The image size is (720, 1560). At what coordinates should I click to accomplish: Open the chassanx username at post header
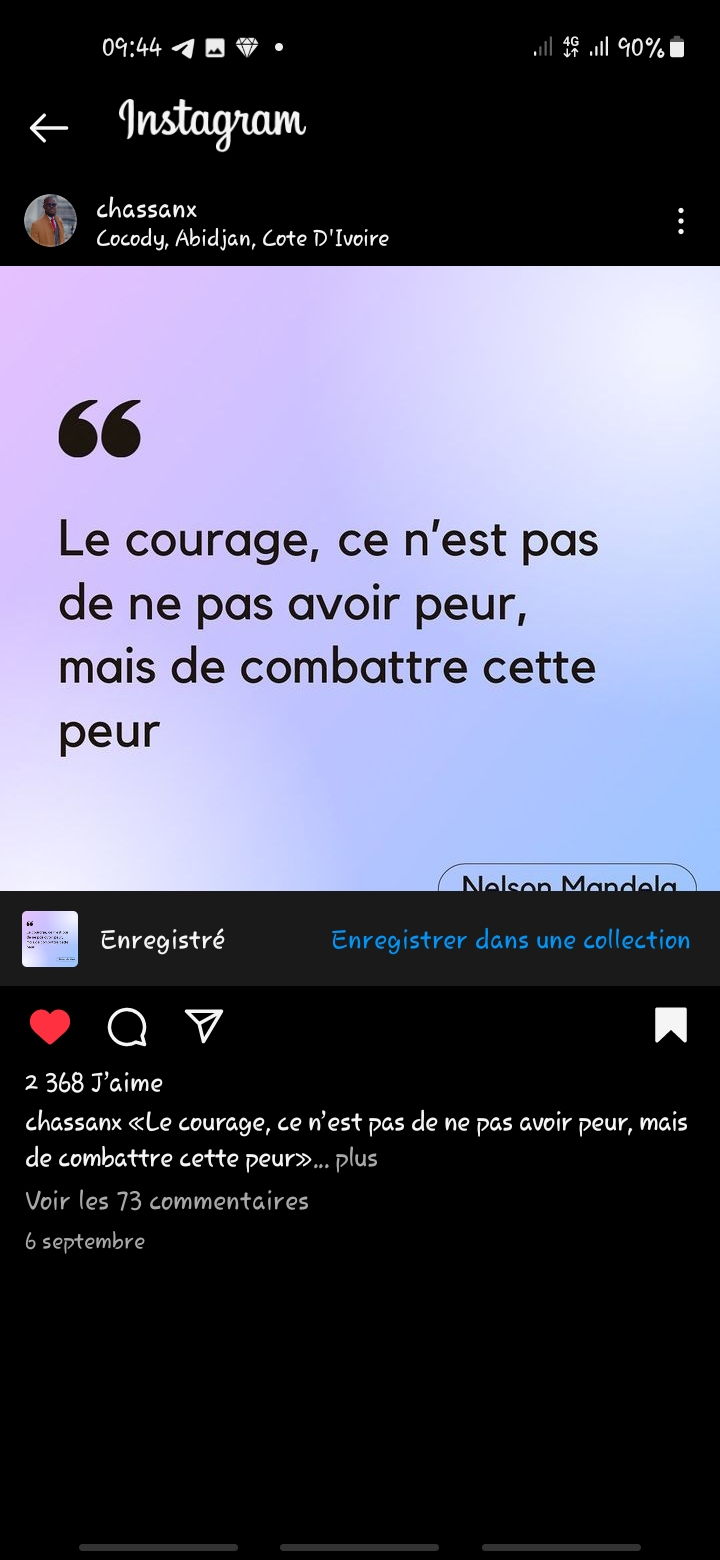(146, 209)
